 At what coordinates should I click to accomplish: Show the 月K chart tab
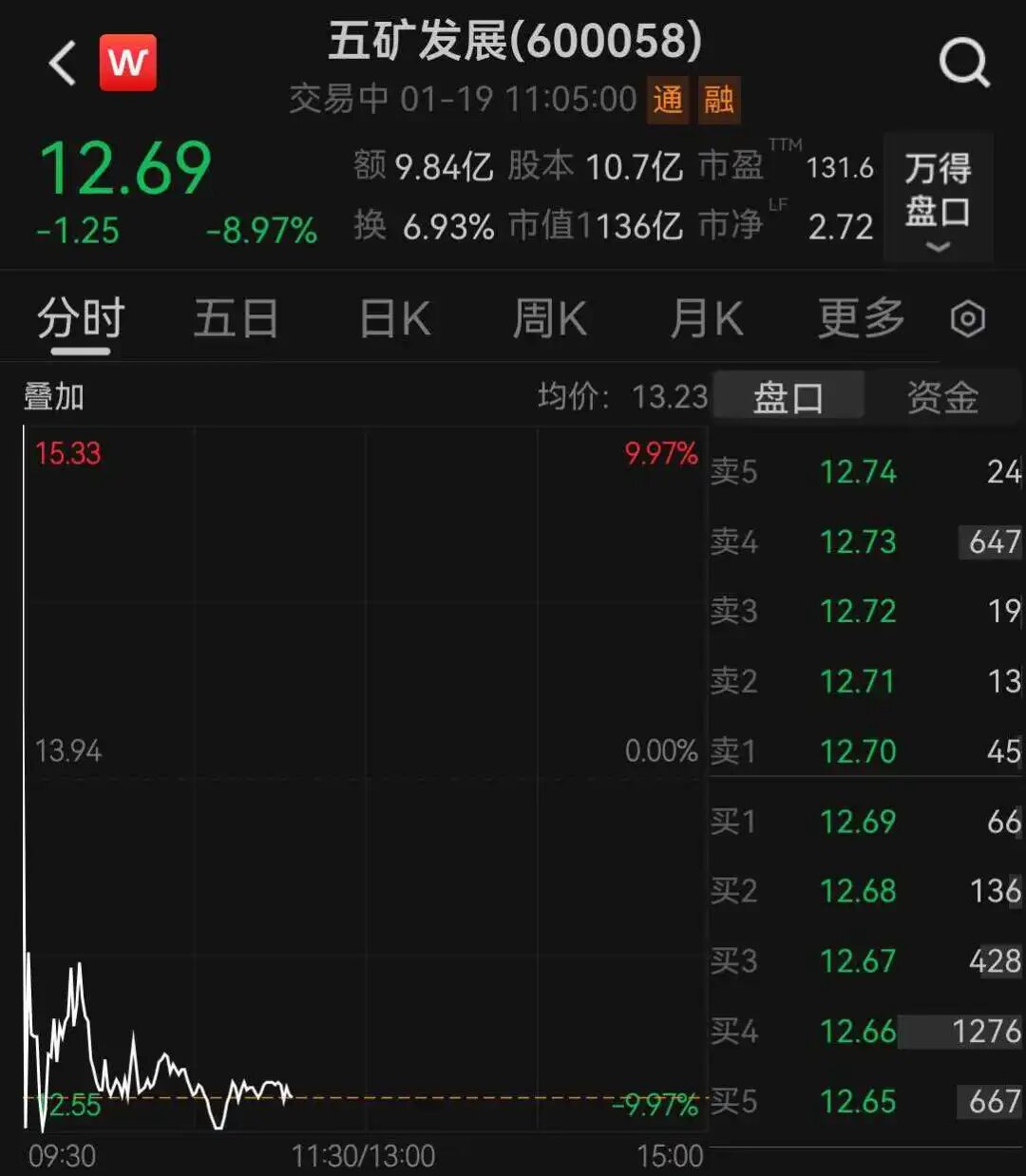pos(706,318)
